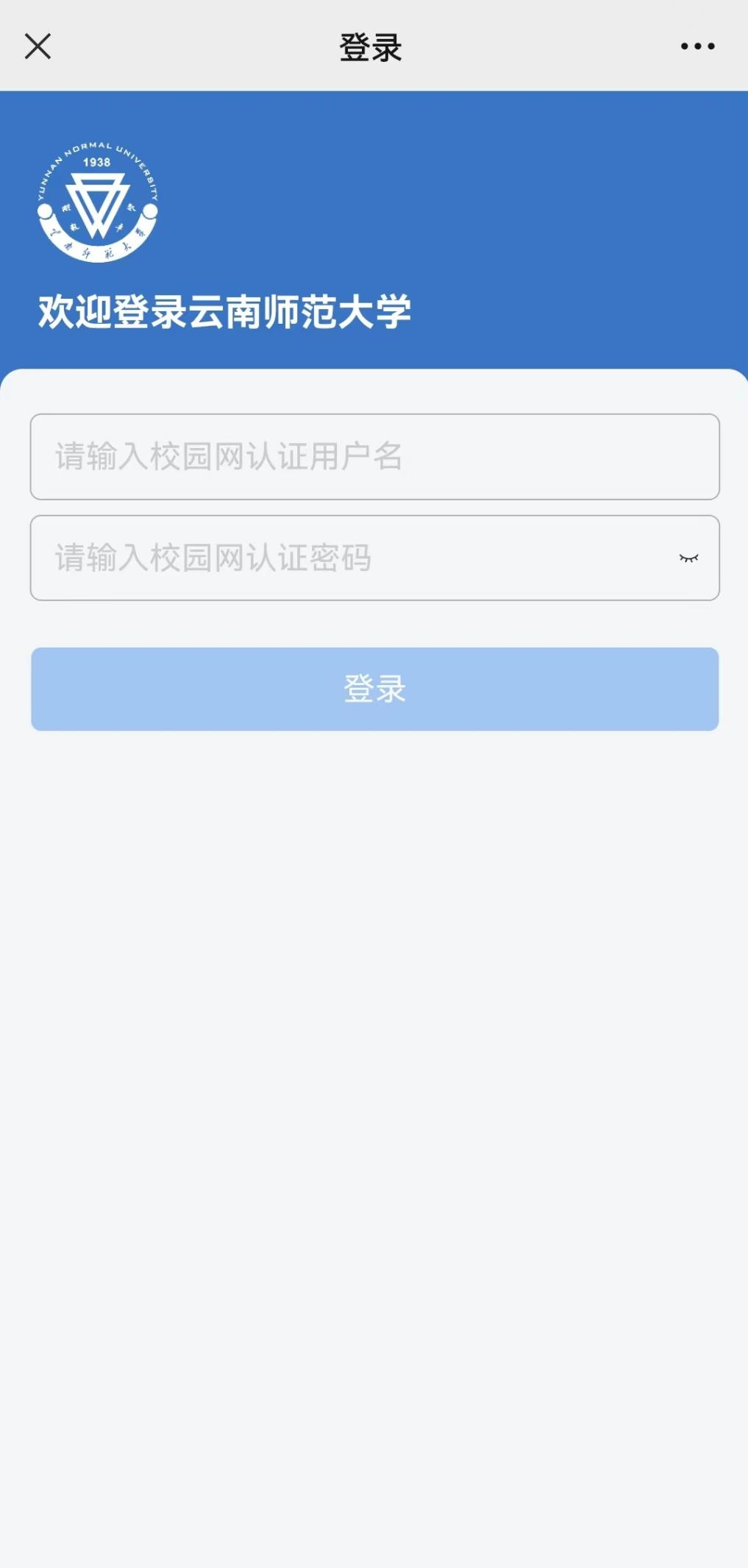Open the three-dot overflow menu
Viewport: 748px width, 1568px height.
(697, 46)
